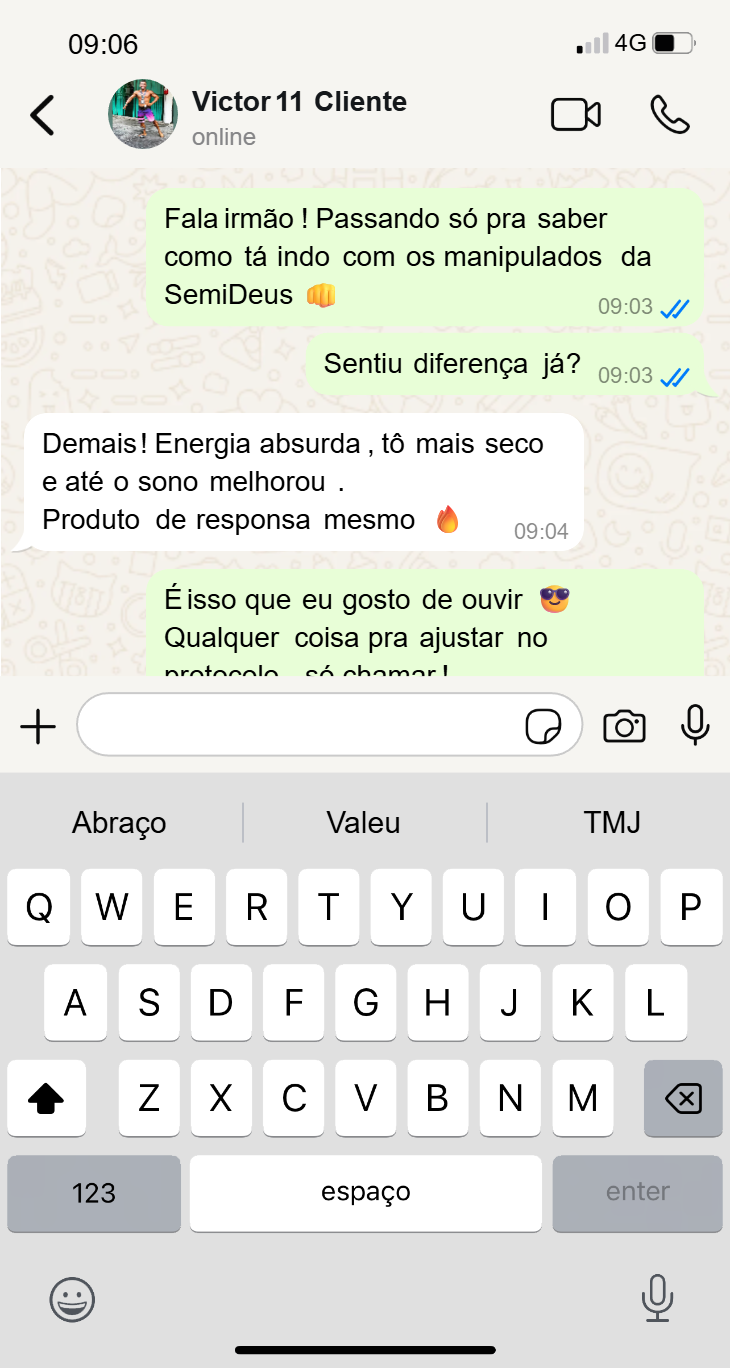The image size is (730, 1368).
Task: Open the emoji keyboard
Action: click(x=70, y=1299)
